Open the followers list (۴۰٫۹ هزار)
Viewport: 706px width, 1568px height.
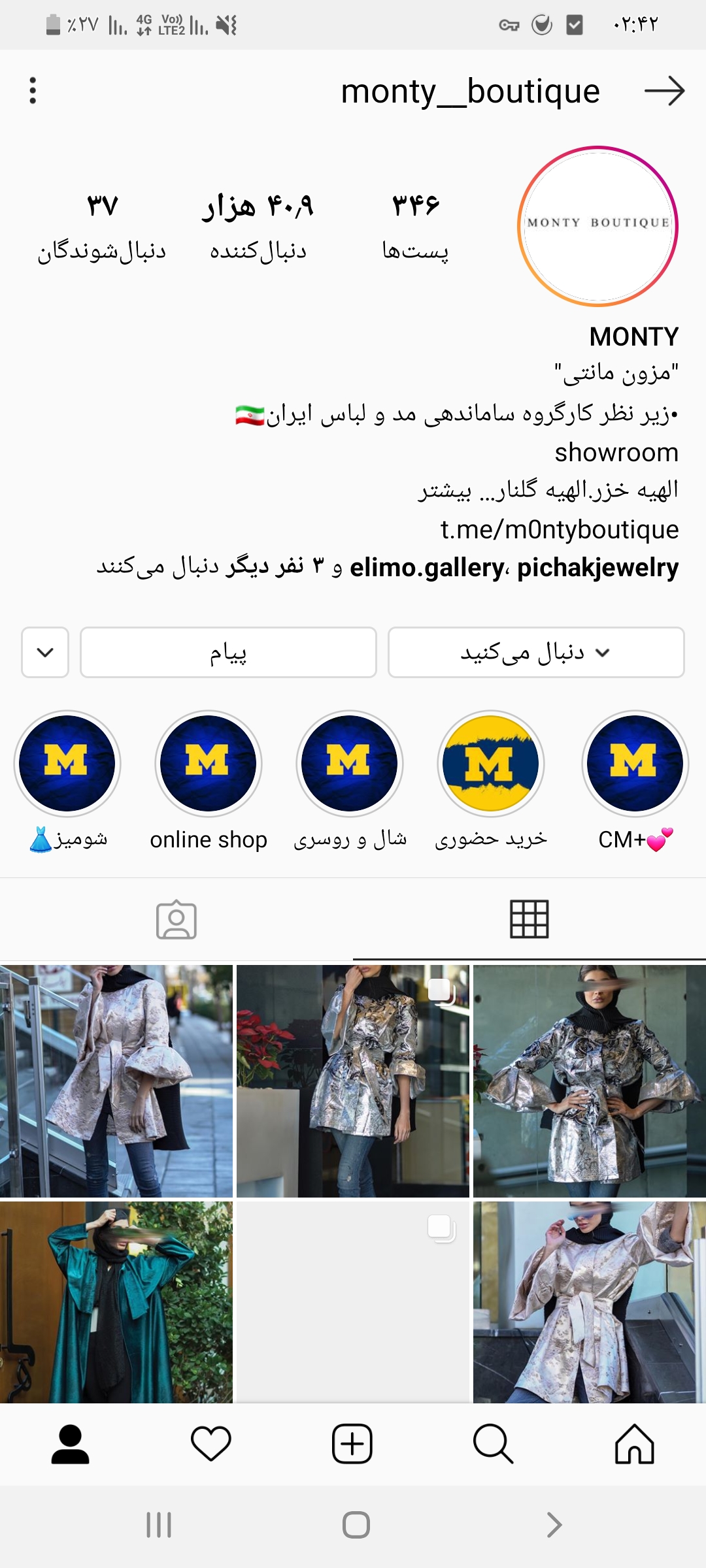click(258, 225)
